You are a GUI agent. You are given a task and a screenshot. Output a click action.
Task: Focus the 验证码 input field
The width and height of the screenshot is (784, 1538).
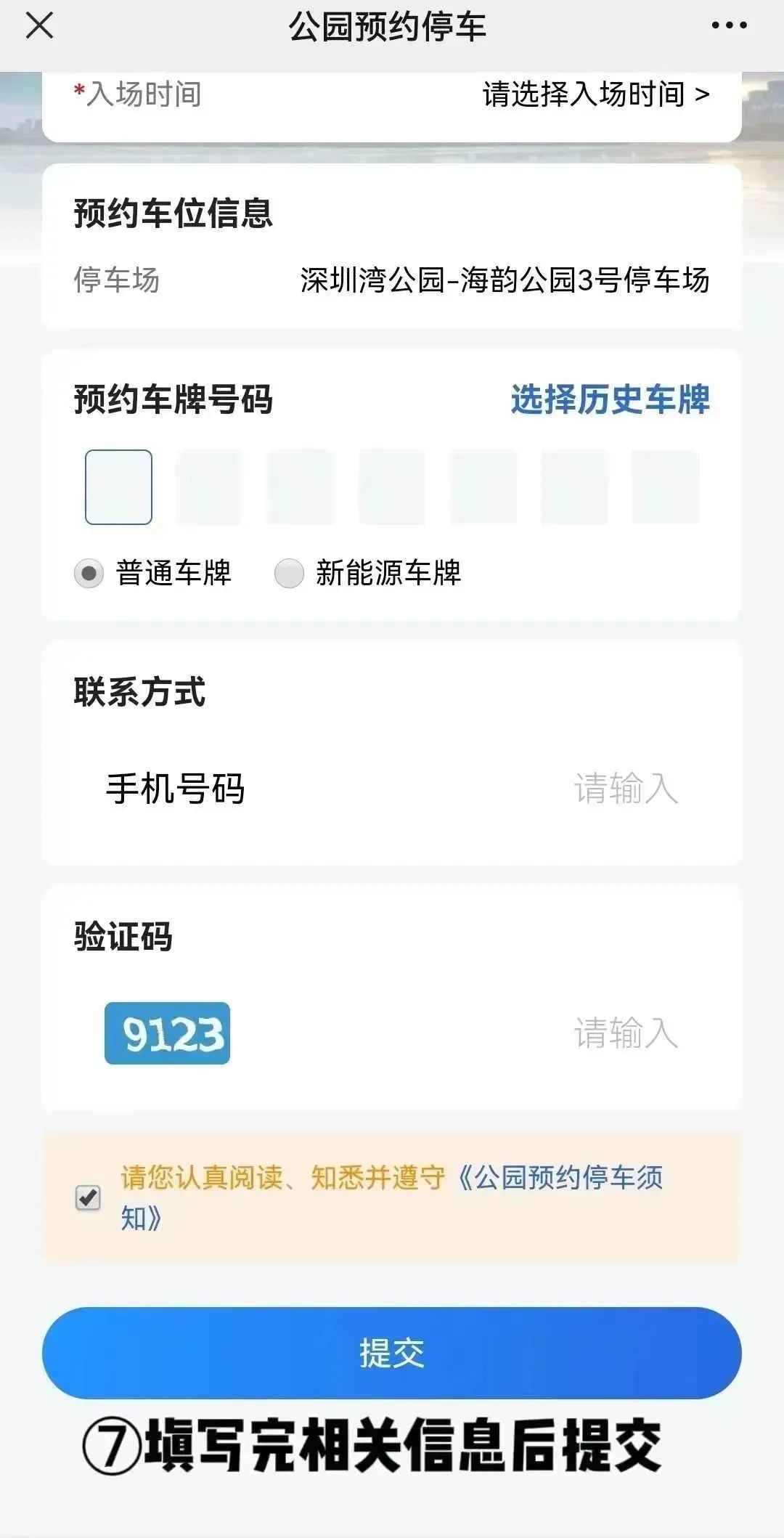click(624, 1033)
